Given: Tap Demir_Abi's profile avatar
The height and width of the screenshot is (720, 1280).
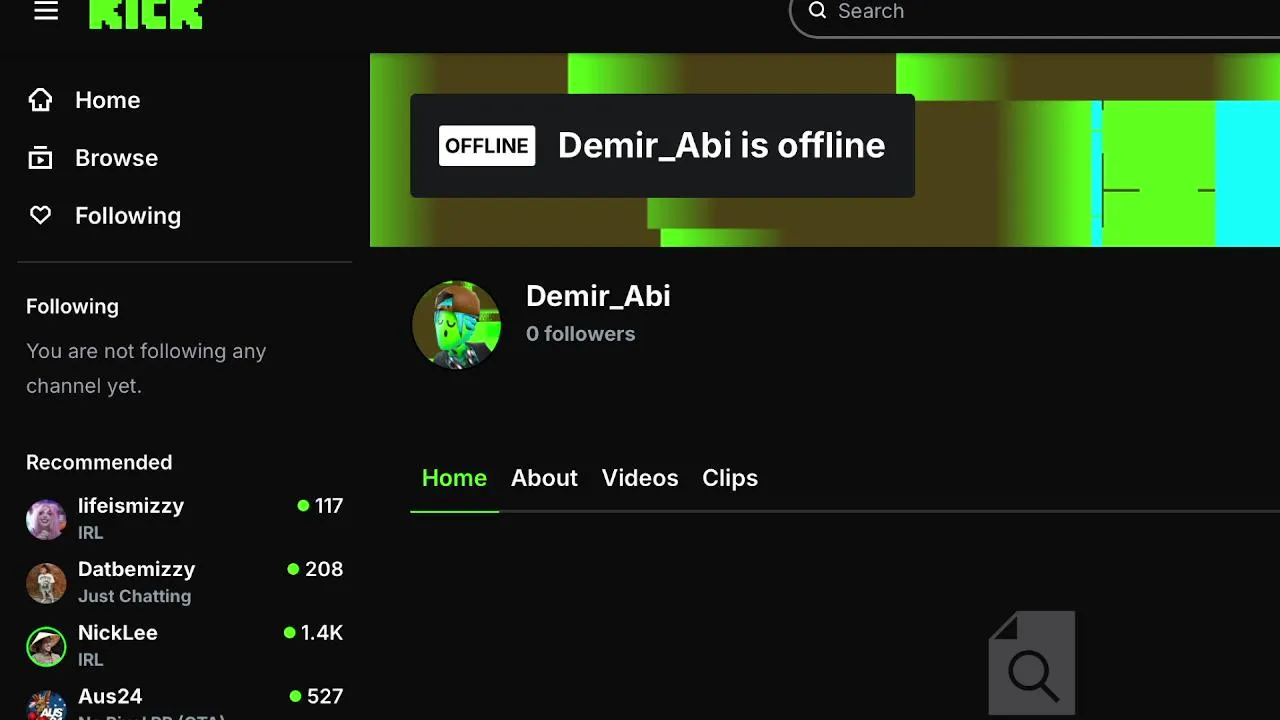Looking at the screenshot, I should tap(457, 325).
